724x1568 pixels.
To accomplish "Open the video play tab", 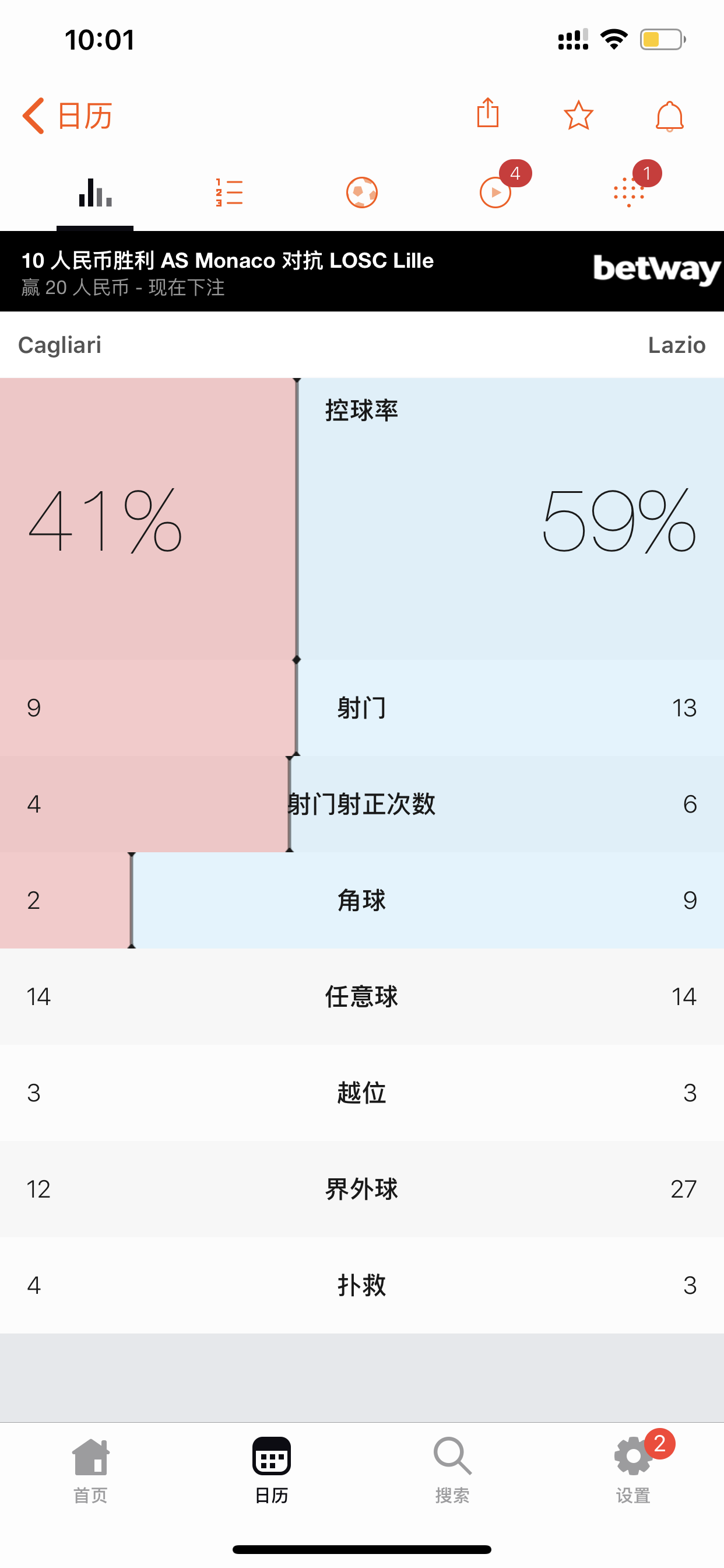I will coord(496,193).
